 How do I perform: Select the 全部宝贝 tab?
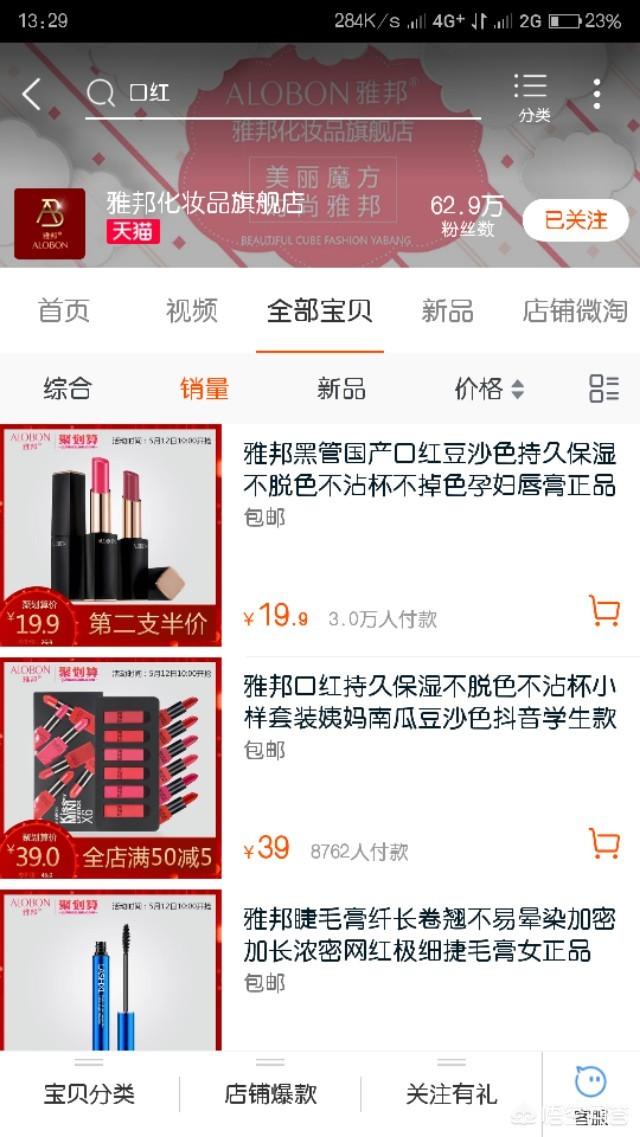[x=319, y=310]
